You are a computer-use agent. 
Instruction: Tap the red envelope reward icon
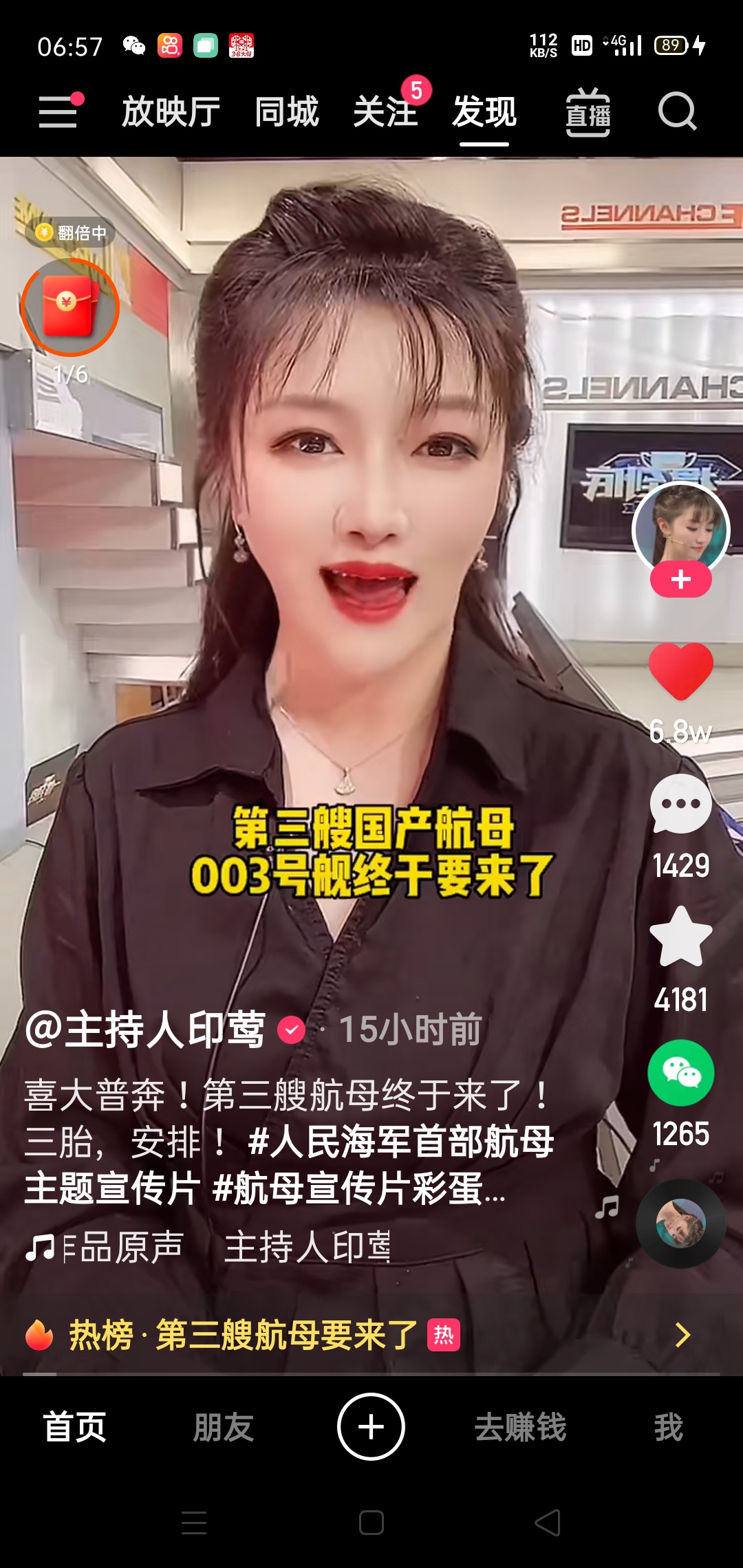[69, 307]
